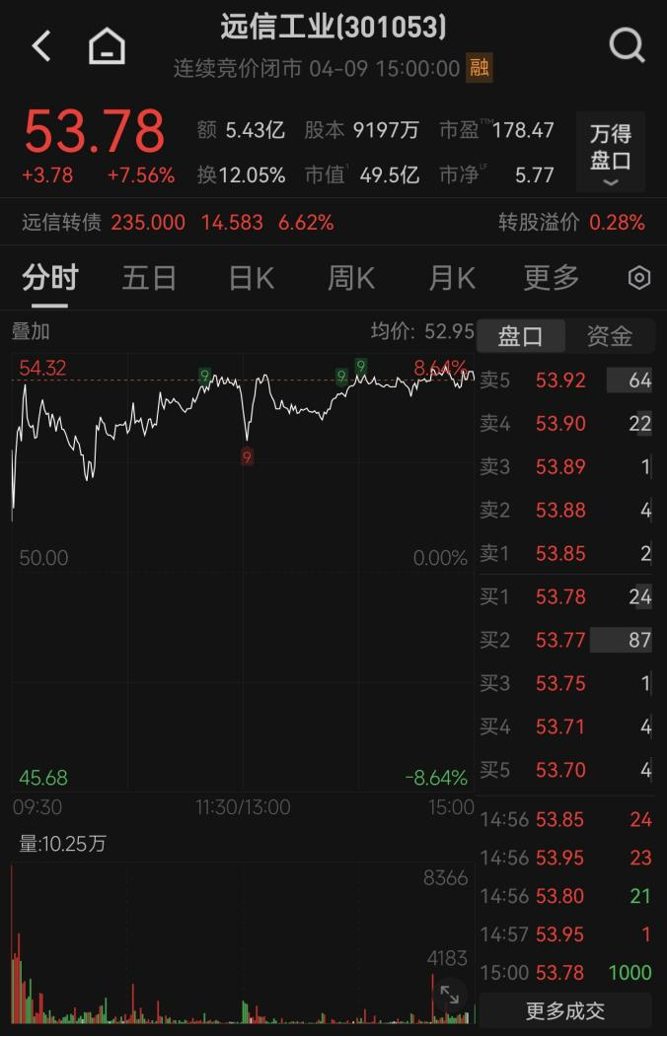
Task: Switch to the 五日 chart tab
Action: click(x=149, y=278)
